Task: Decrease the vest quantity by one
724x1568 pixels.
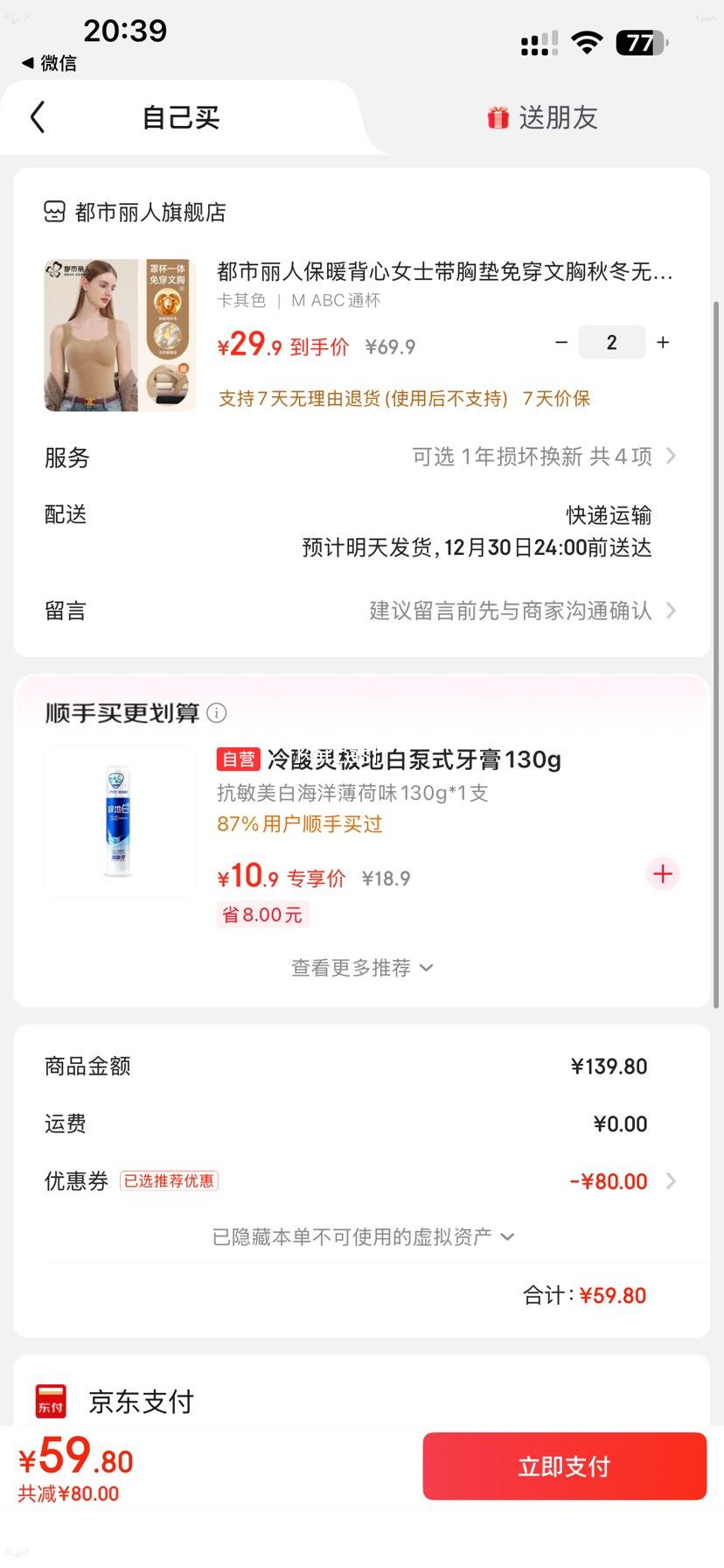Action: (561, 342)
